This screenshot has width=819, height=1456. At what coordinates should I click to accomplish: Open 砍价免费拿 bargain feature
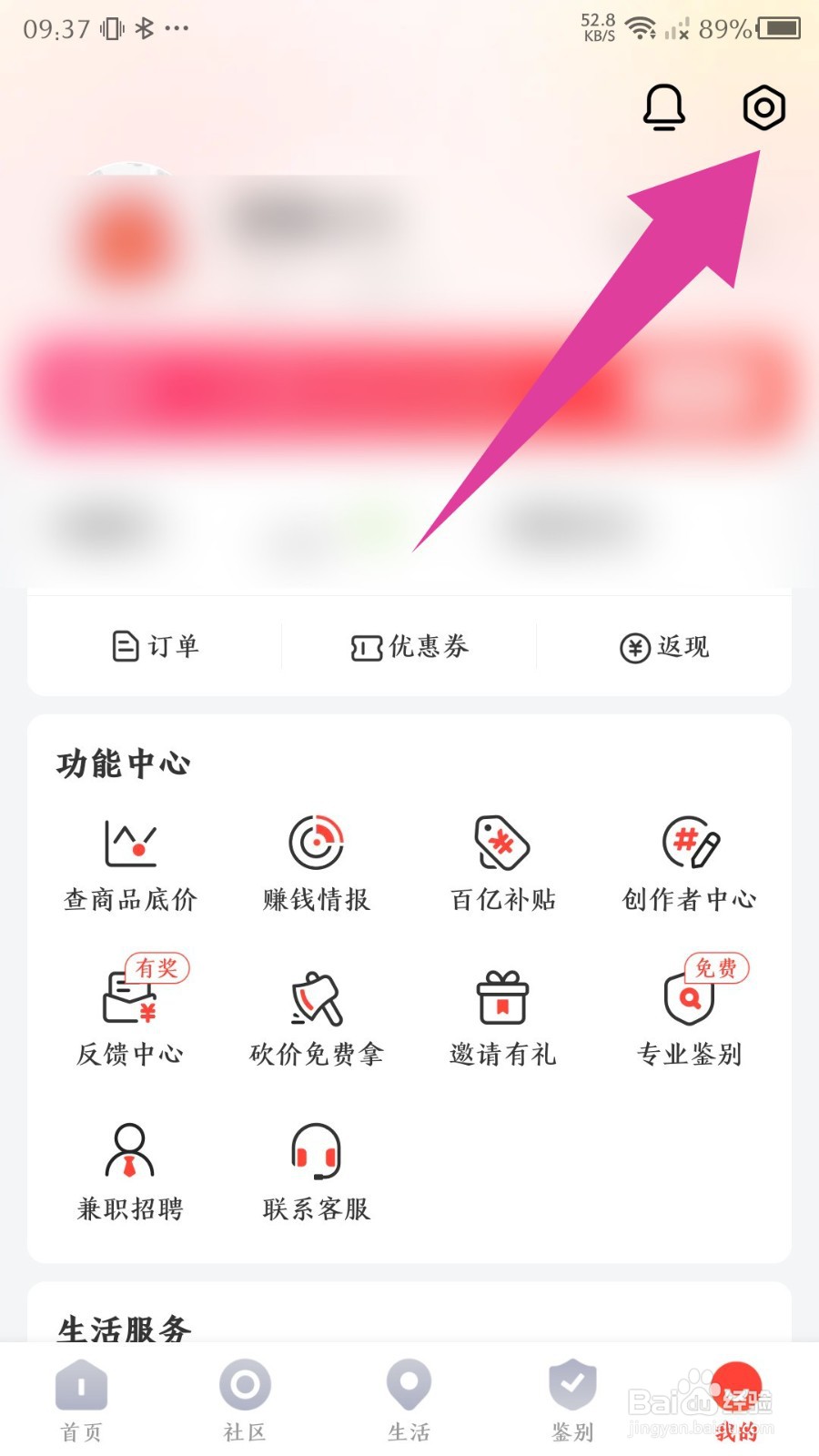(x=316, y=1015)
